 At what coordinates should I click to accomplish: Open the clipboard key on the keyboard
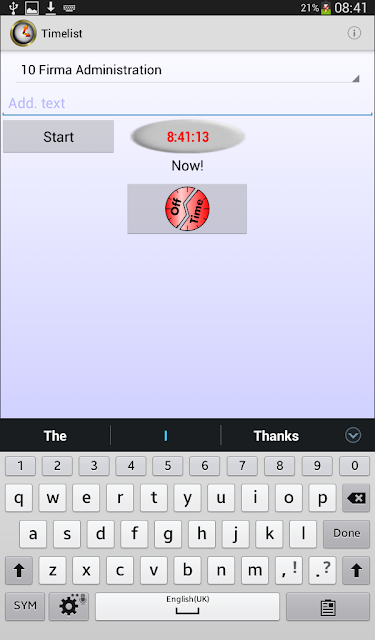328,607
